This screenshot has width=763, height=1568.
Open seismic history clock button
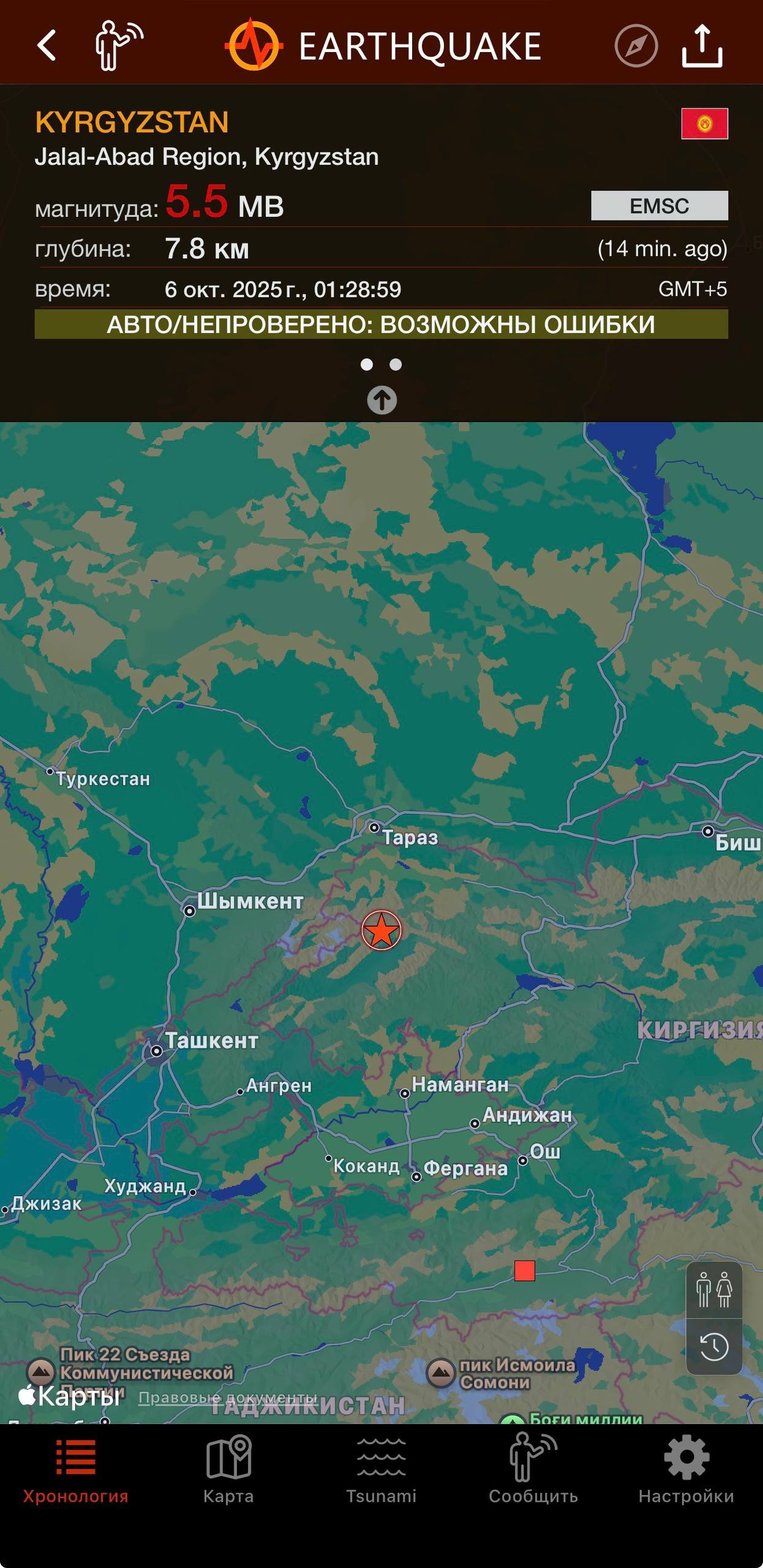[x=713, y=1346]
